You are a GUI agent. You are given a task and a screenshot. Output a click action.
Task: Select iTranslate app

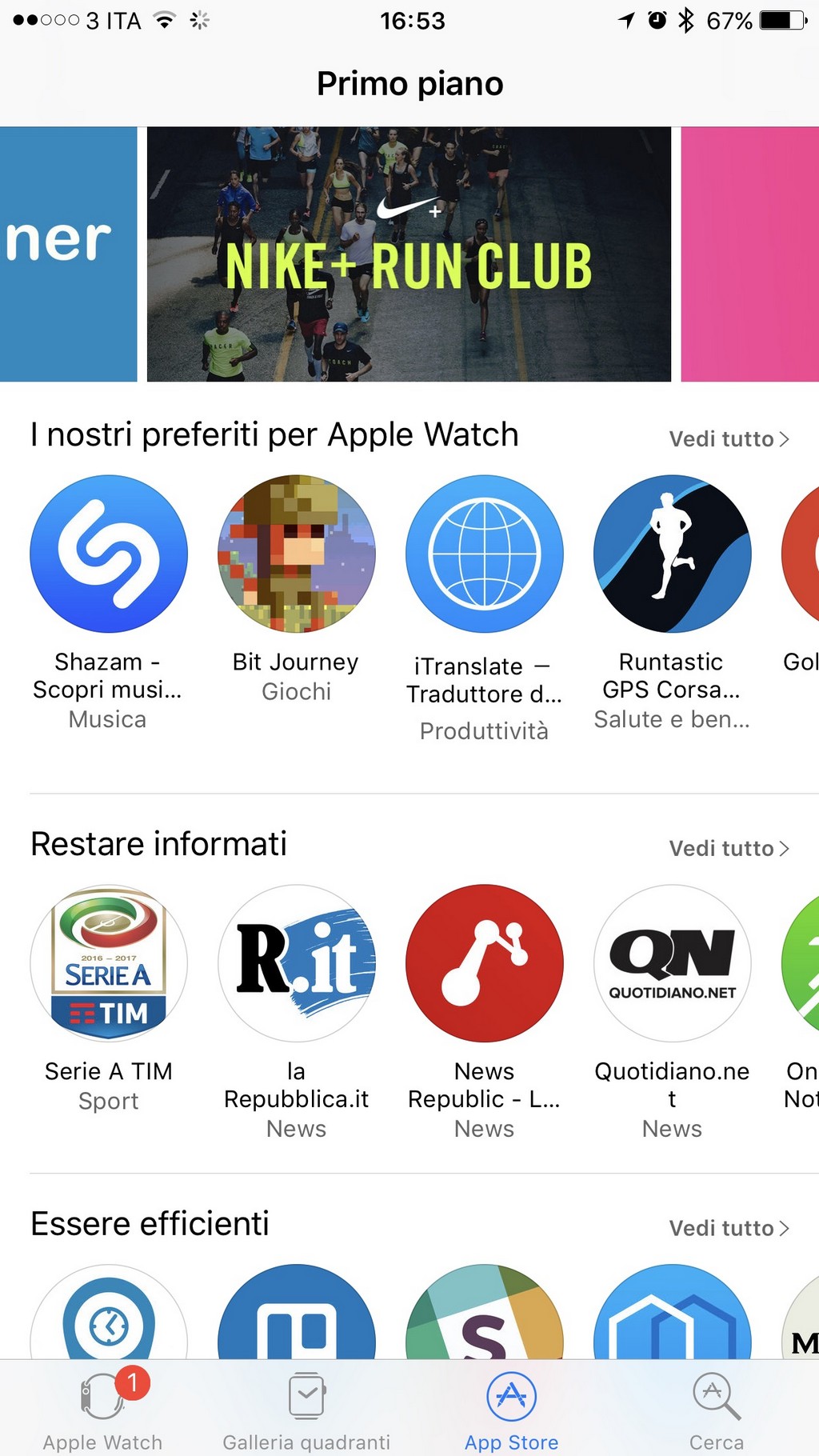click(485, 554)
